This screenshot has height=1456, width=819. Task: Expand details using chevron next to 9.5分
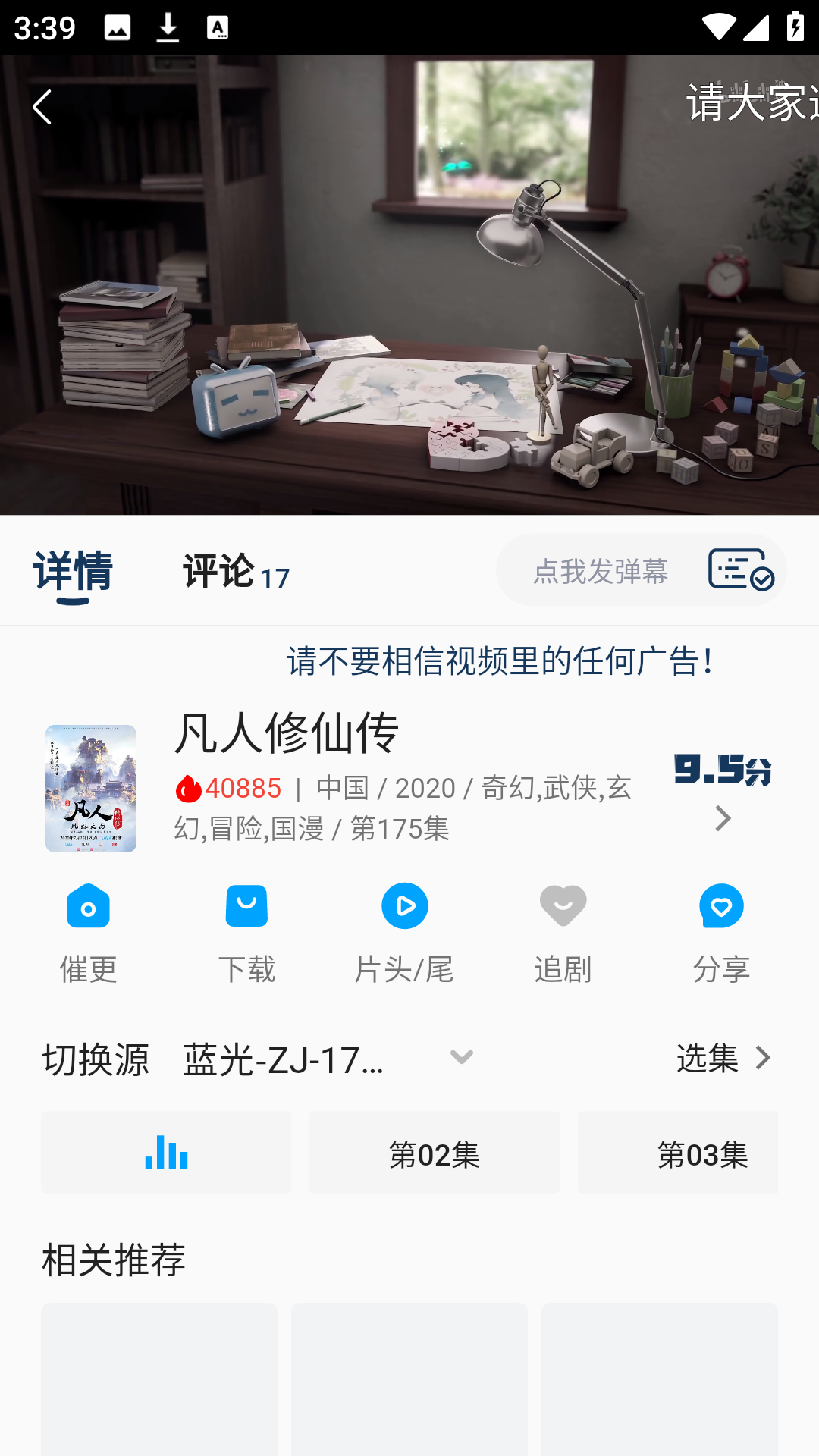click(721, 818)
